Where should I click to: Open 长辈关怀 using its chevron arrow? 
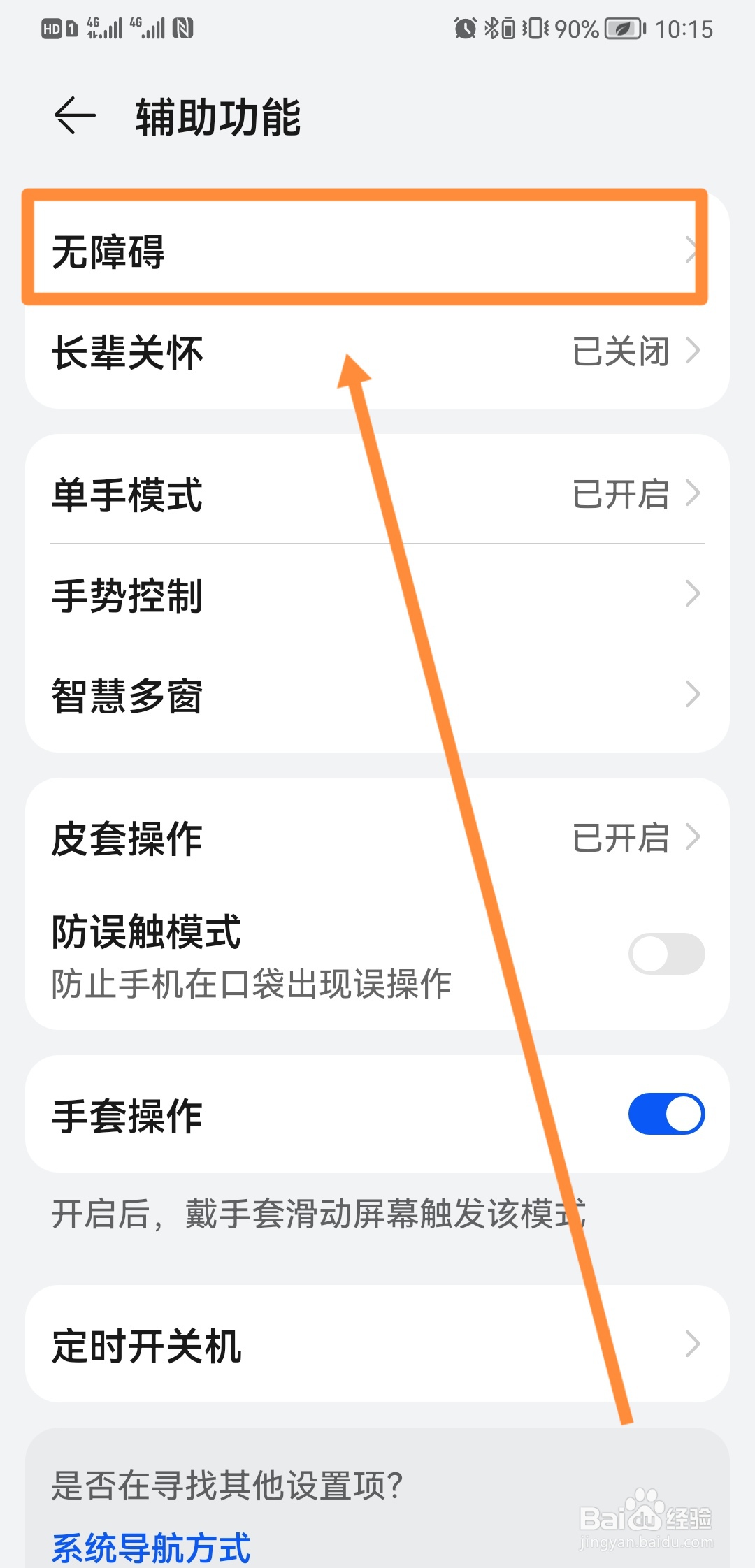point(691,353)
